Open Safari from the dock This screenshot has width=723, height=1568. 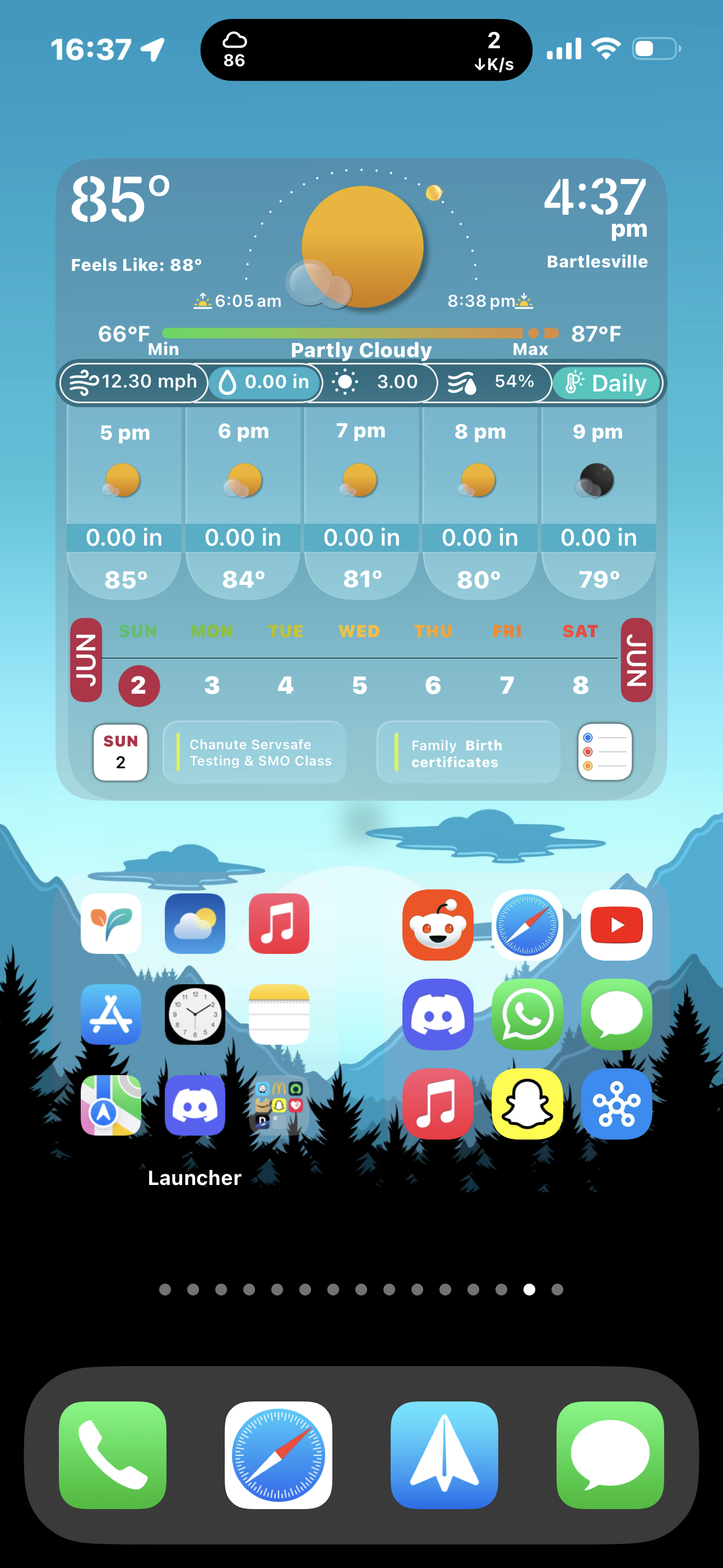pyautogui.click(x=278, y=1455)
